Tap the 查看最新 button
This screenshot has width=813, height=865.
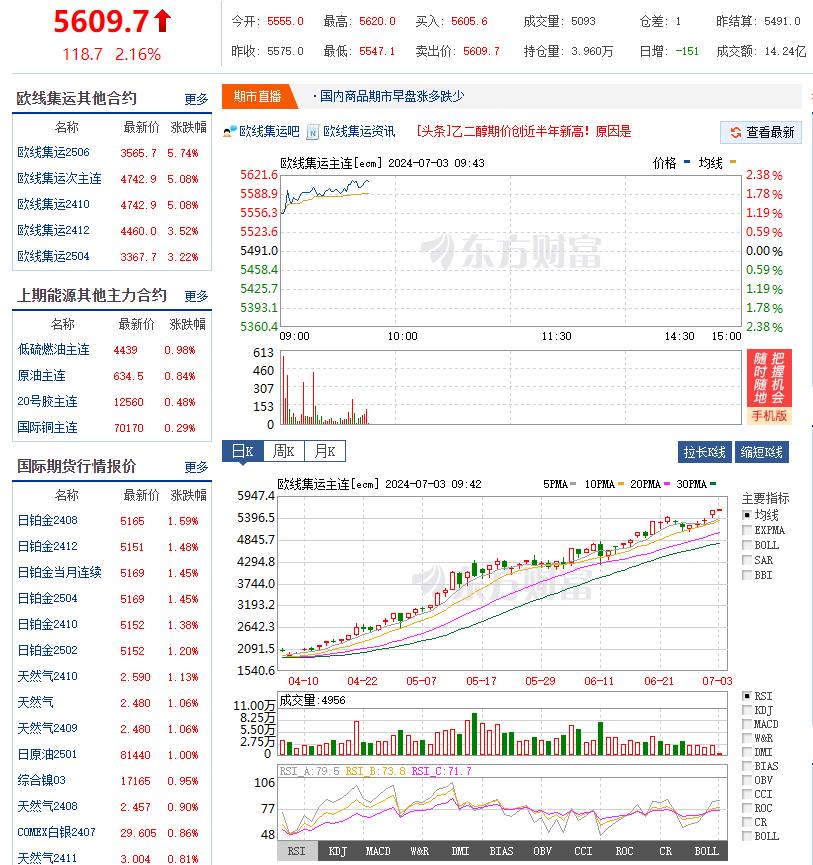[x=761, y=132]
